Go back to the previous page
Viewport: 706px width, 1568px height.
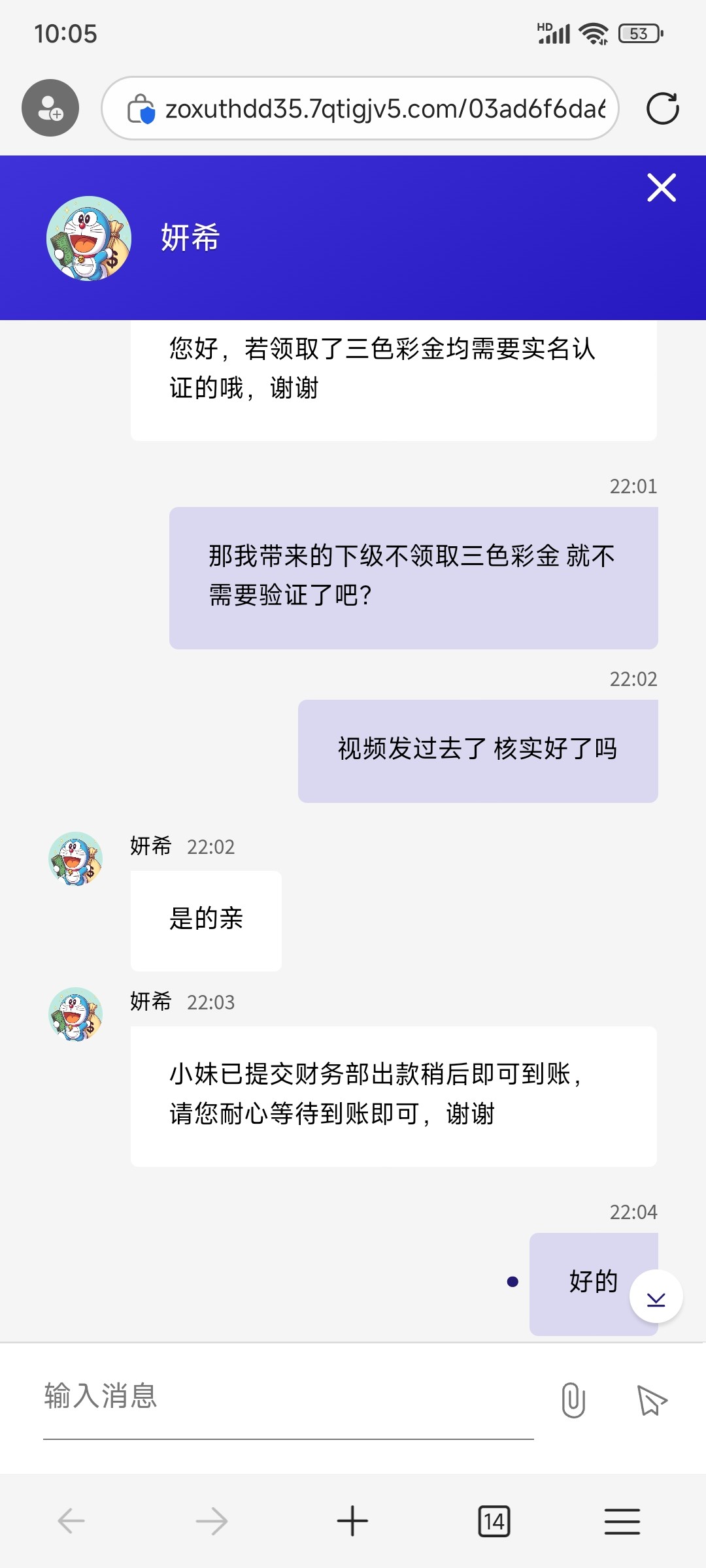click(71, 1521)
